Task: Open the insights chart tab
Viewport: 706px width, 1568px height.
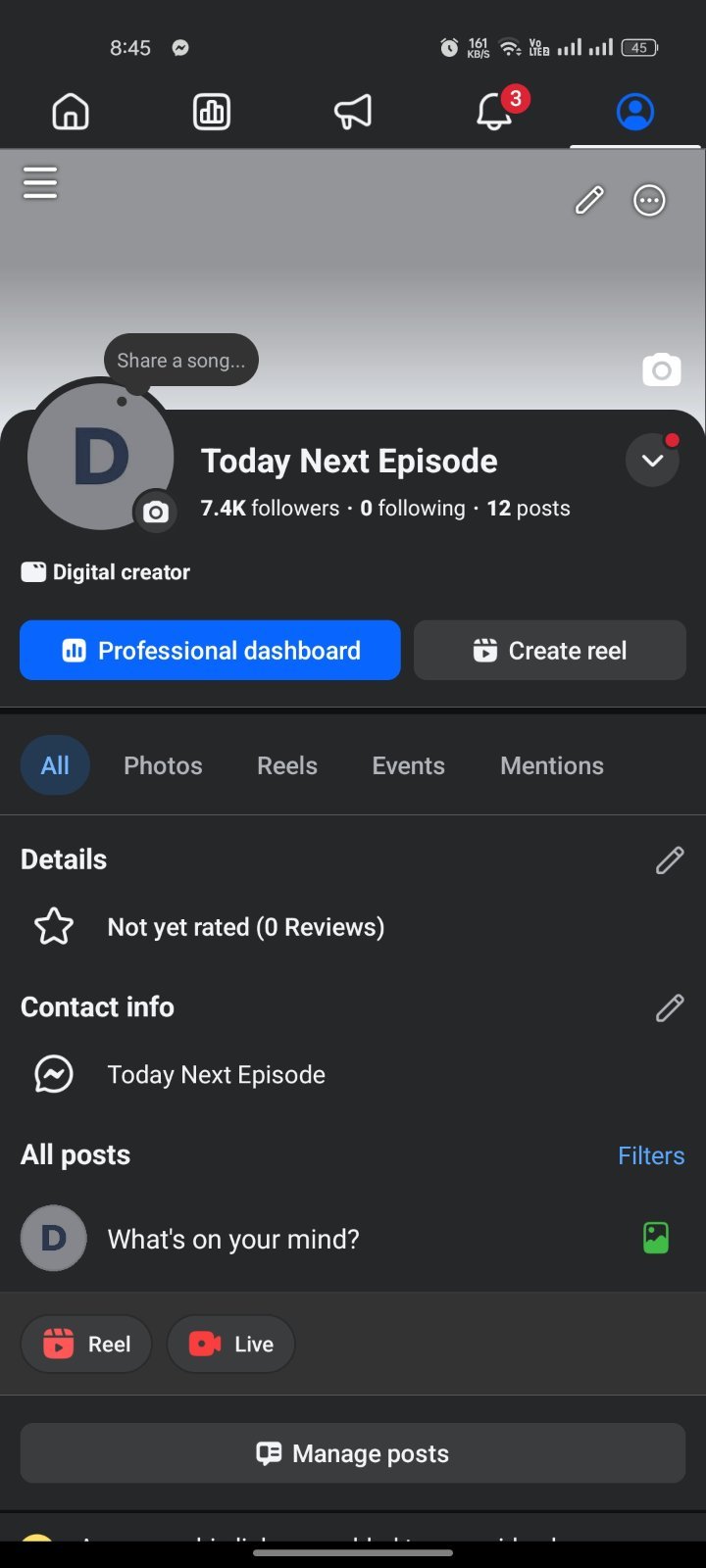Action: pos(212,112)
